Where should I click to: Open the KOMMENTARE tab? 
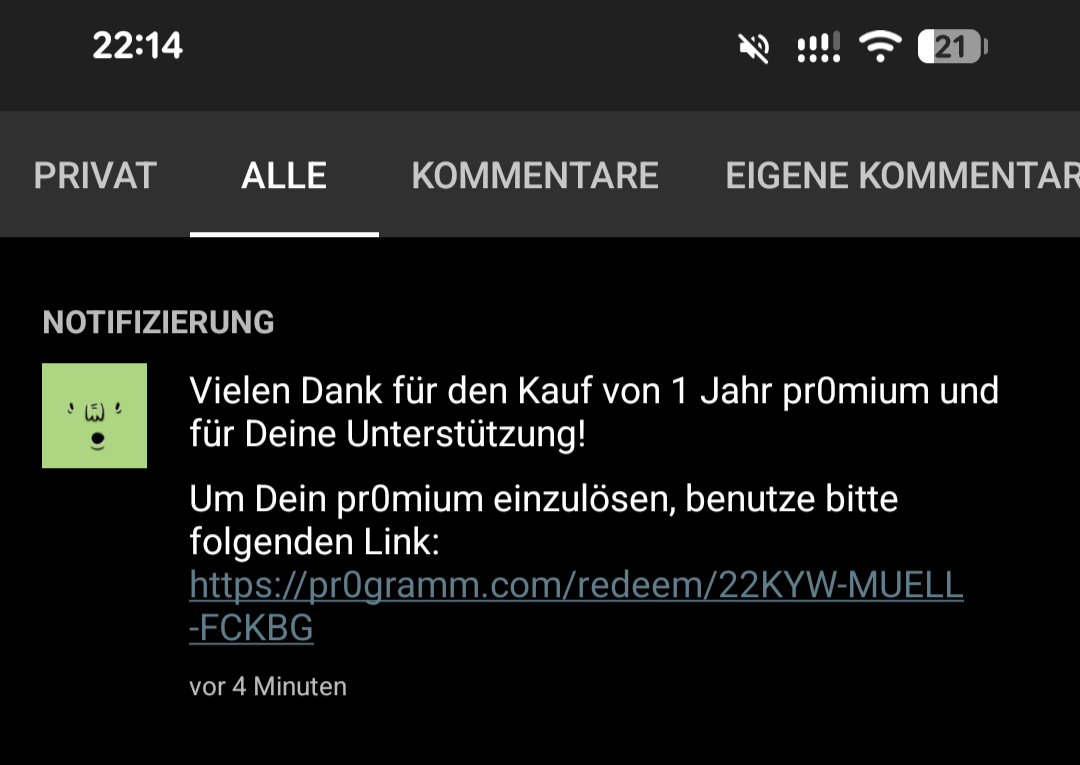coord(535,176)
